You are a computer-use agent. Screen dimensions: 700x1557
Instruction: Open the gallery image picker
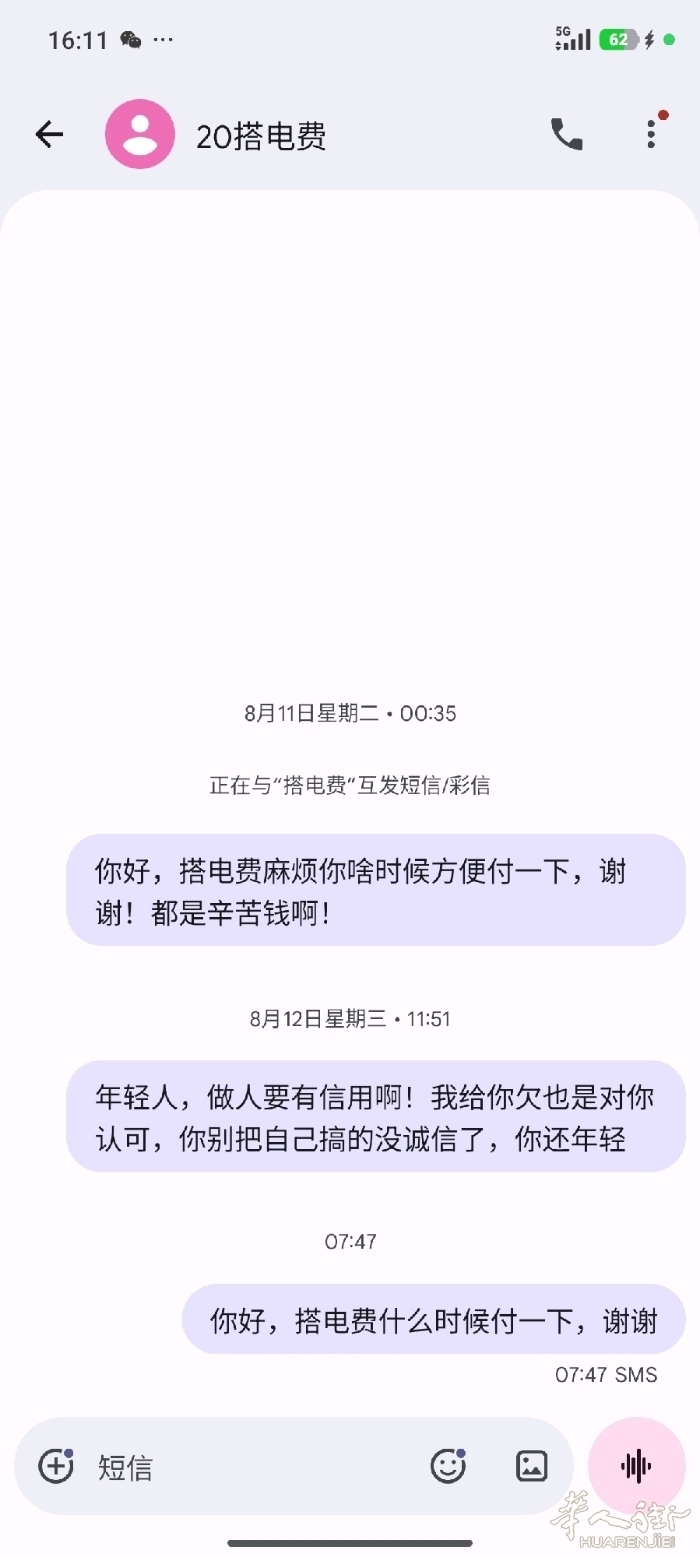point(531,1466)
